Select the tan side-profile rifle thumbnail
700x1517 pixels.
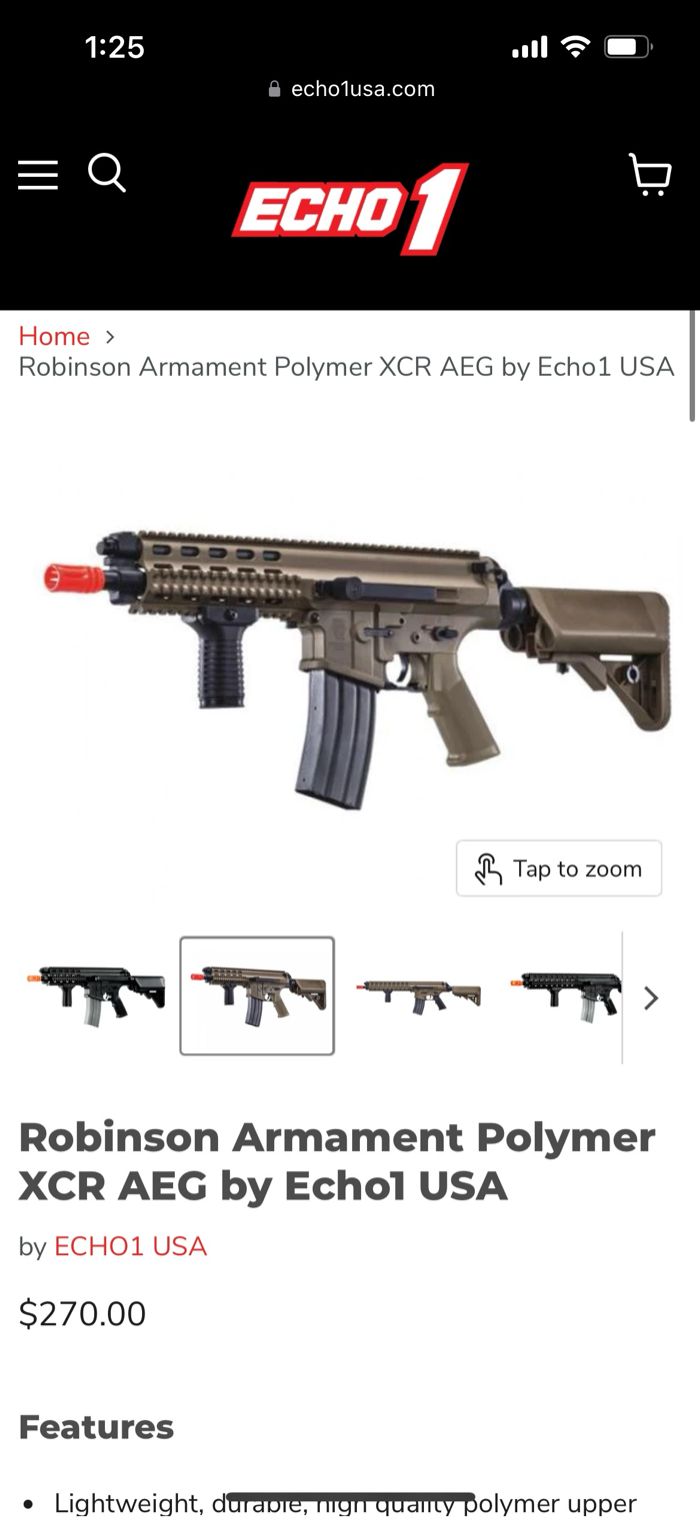click(x=418, y=996)
